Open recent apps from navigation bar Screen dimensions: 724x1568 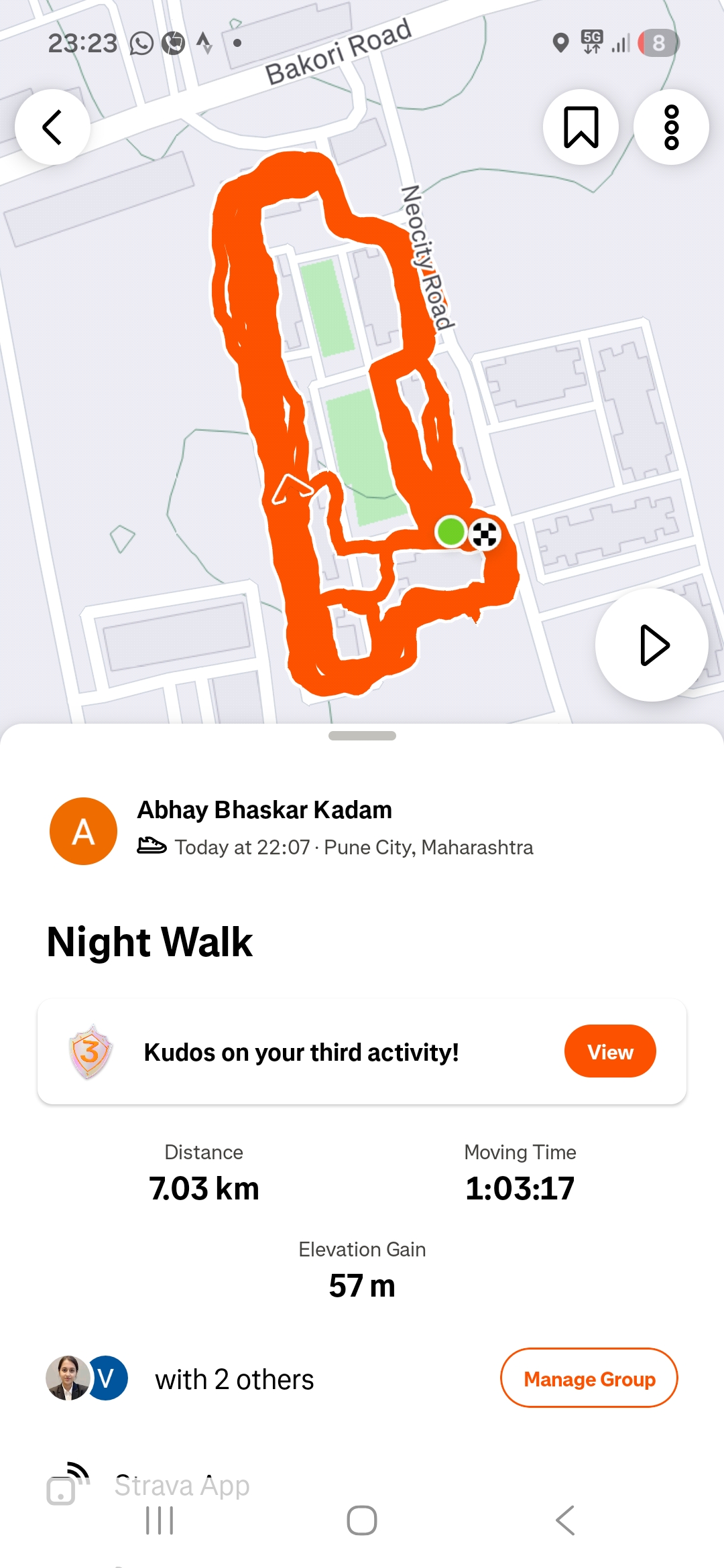(160, 1520)
